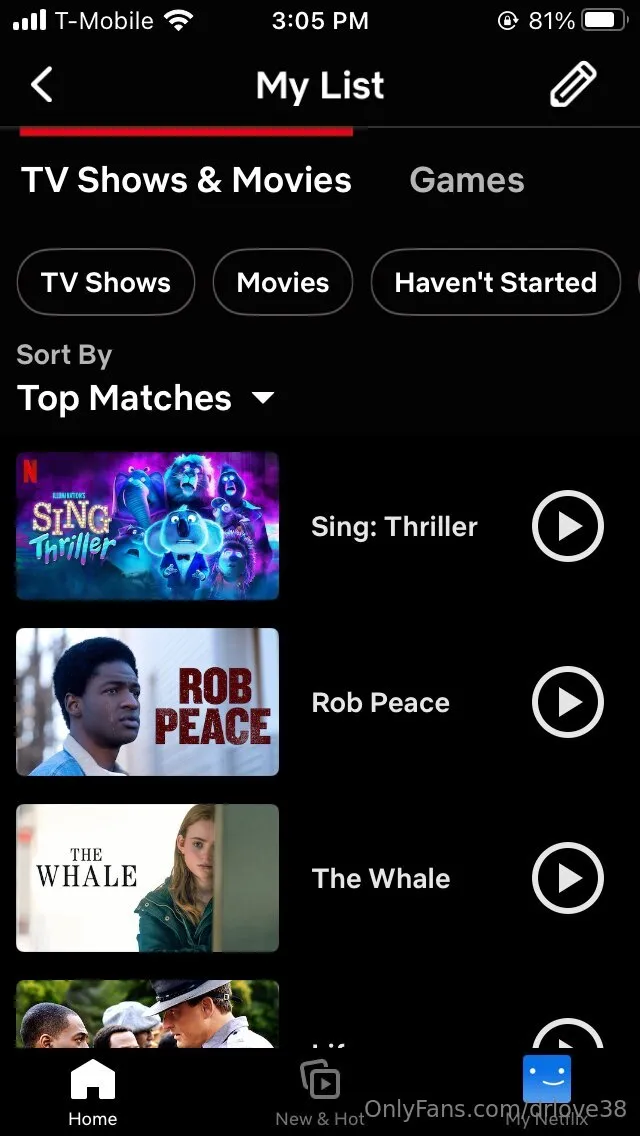The height and width of the screenshot is (1136, 640).
Task: Play Rob Peace
Action: (x=568, y=702)
